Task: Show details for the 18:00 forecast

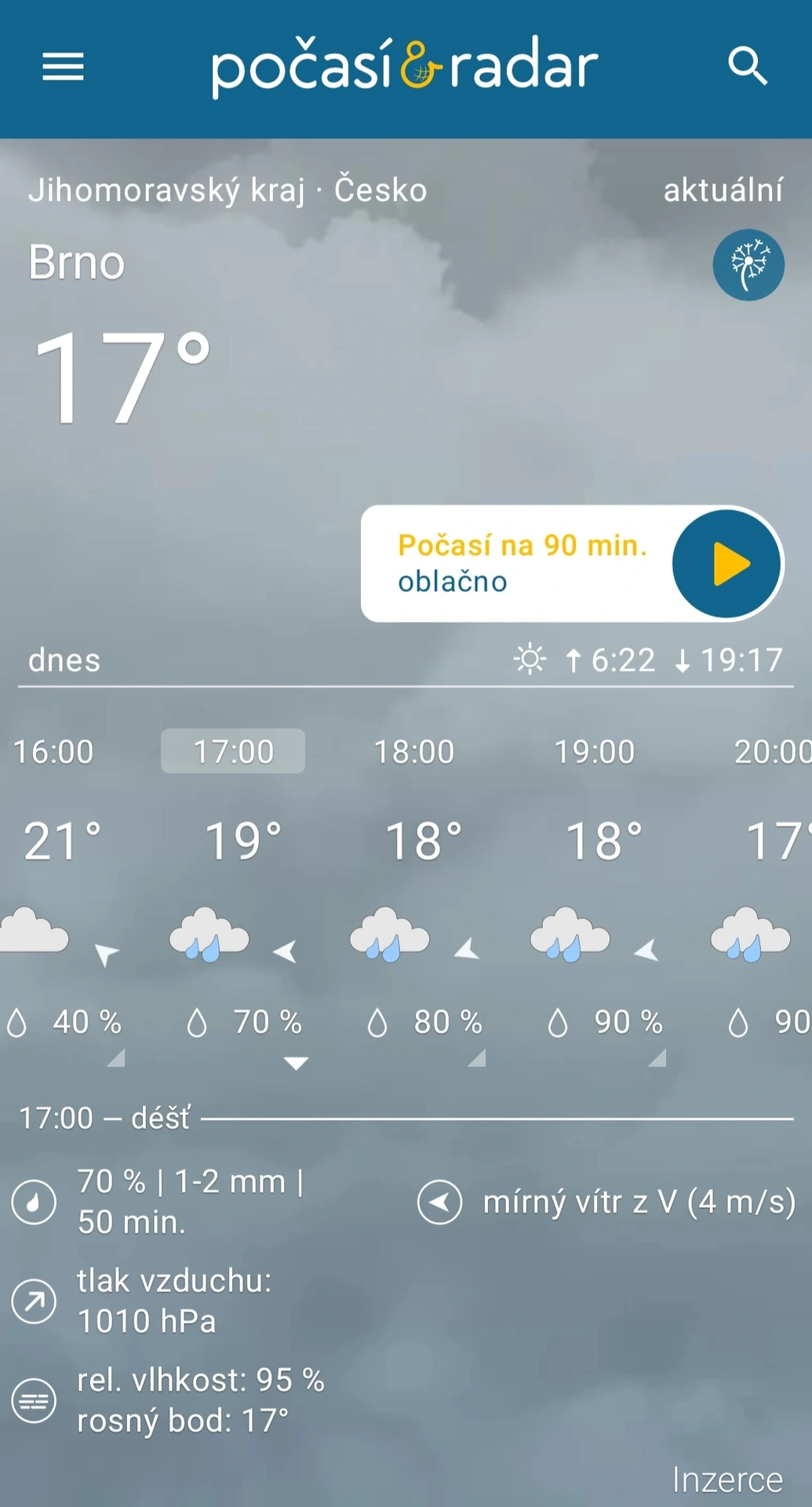Action: (x=475, y=1059)
